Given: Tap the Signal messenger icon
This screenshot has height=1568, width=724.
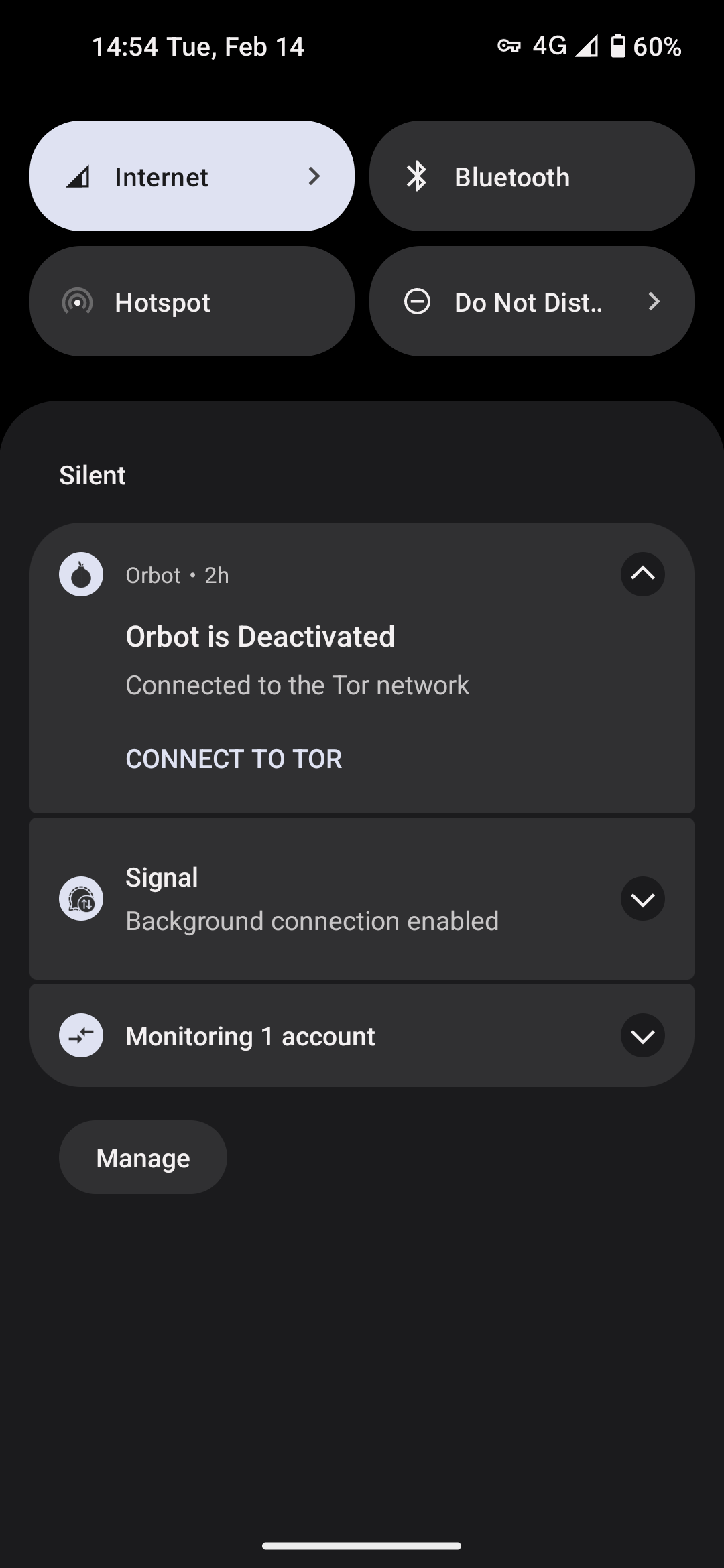Looking at the screenshot, I should [x=80, y=899].
